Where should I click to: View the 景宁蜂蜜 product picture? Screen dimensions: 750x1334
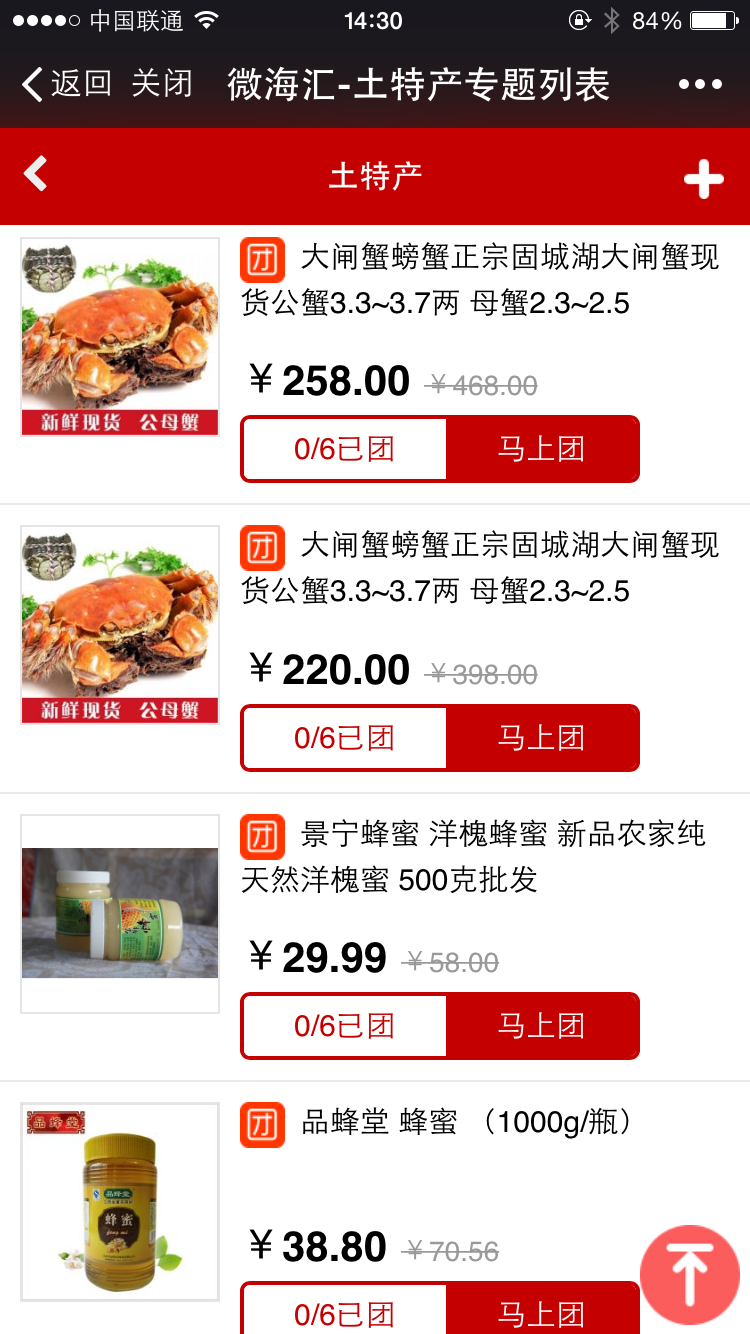pos(120,913)
